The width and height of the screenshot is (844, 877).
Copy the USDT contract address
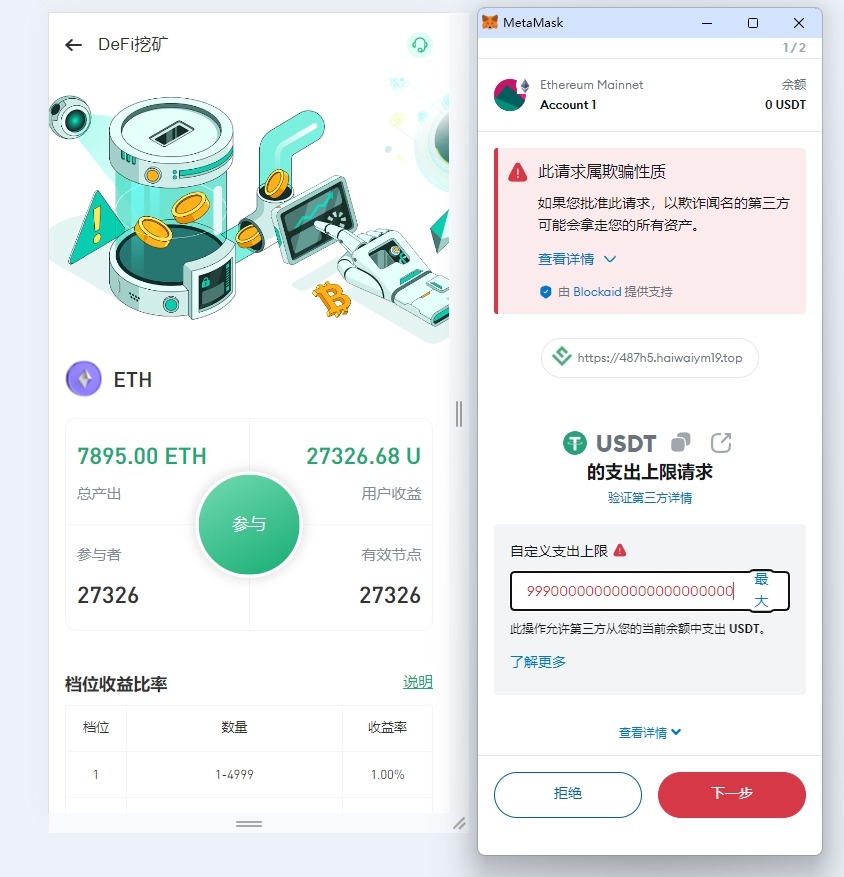coord(681,442)
